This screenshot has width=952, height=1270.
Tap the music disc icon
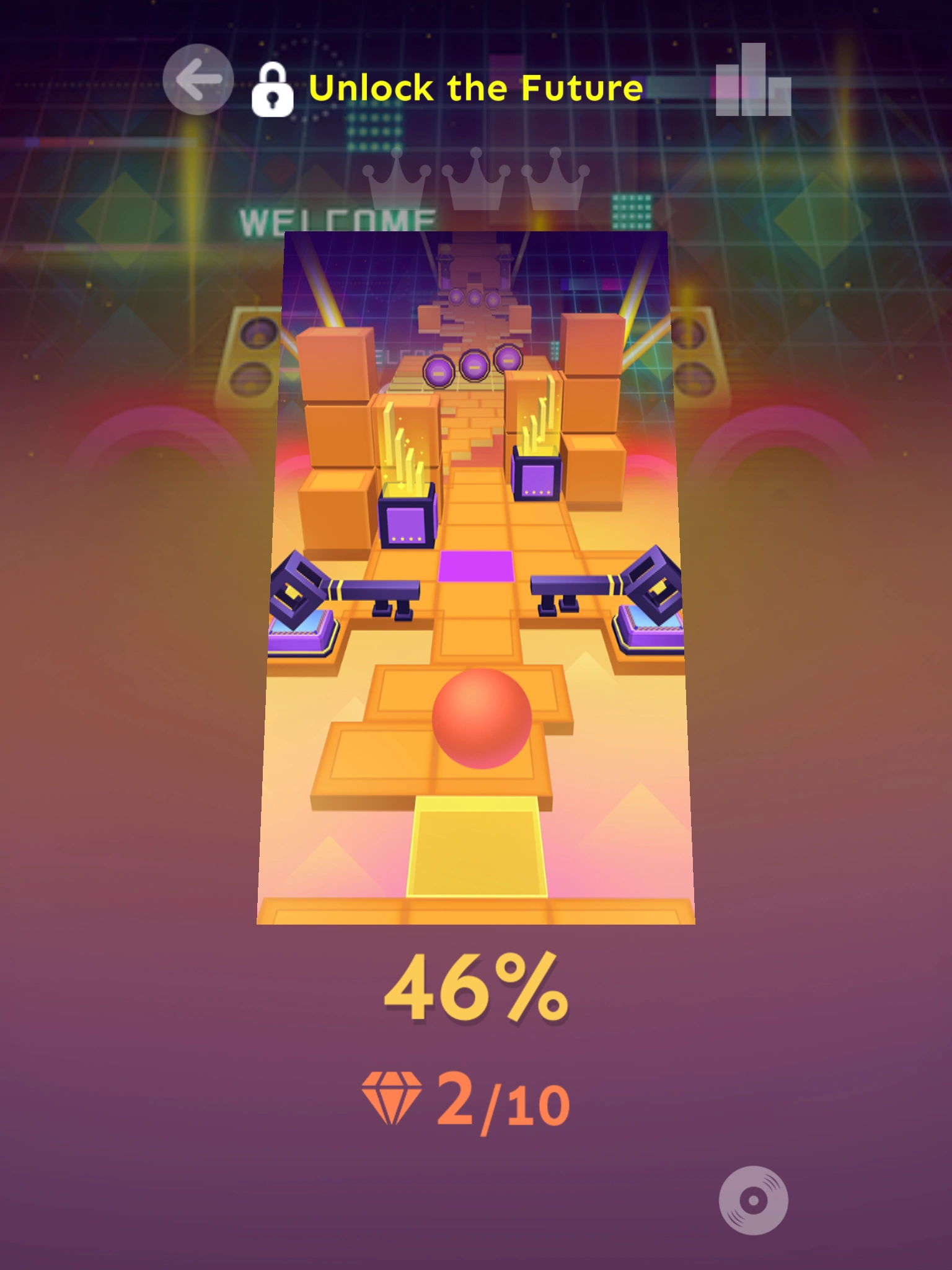point(753,1201)
